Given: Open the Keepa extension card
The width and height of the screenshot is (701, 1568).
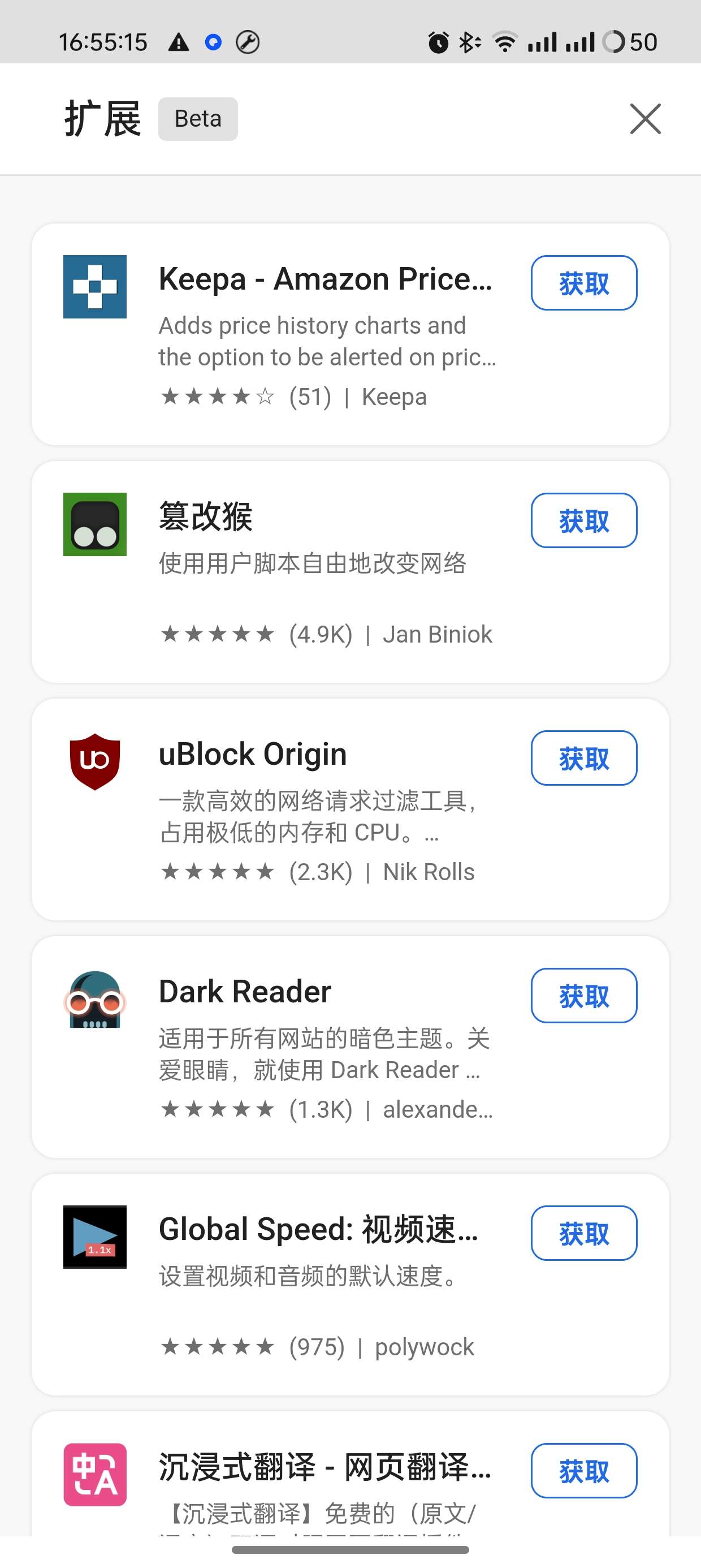Looking at the screenshot, I should (x=325, y=279).
